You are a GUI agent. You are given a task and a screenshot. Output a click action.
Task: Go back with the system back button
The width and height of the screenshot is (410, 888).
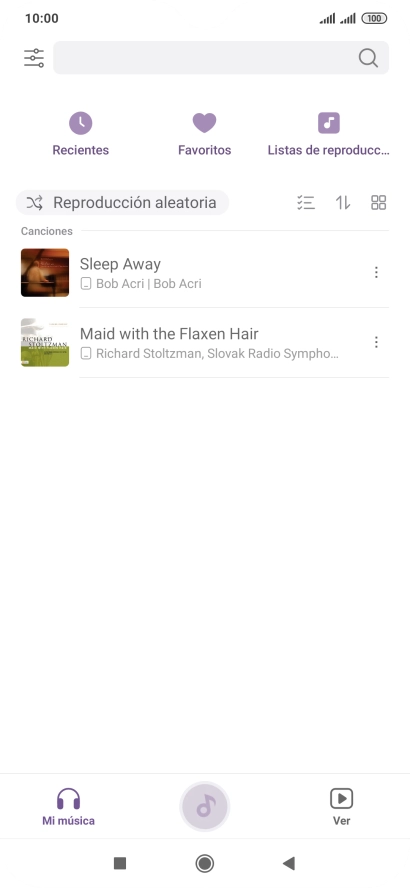(x=289, y=863)
